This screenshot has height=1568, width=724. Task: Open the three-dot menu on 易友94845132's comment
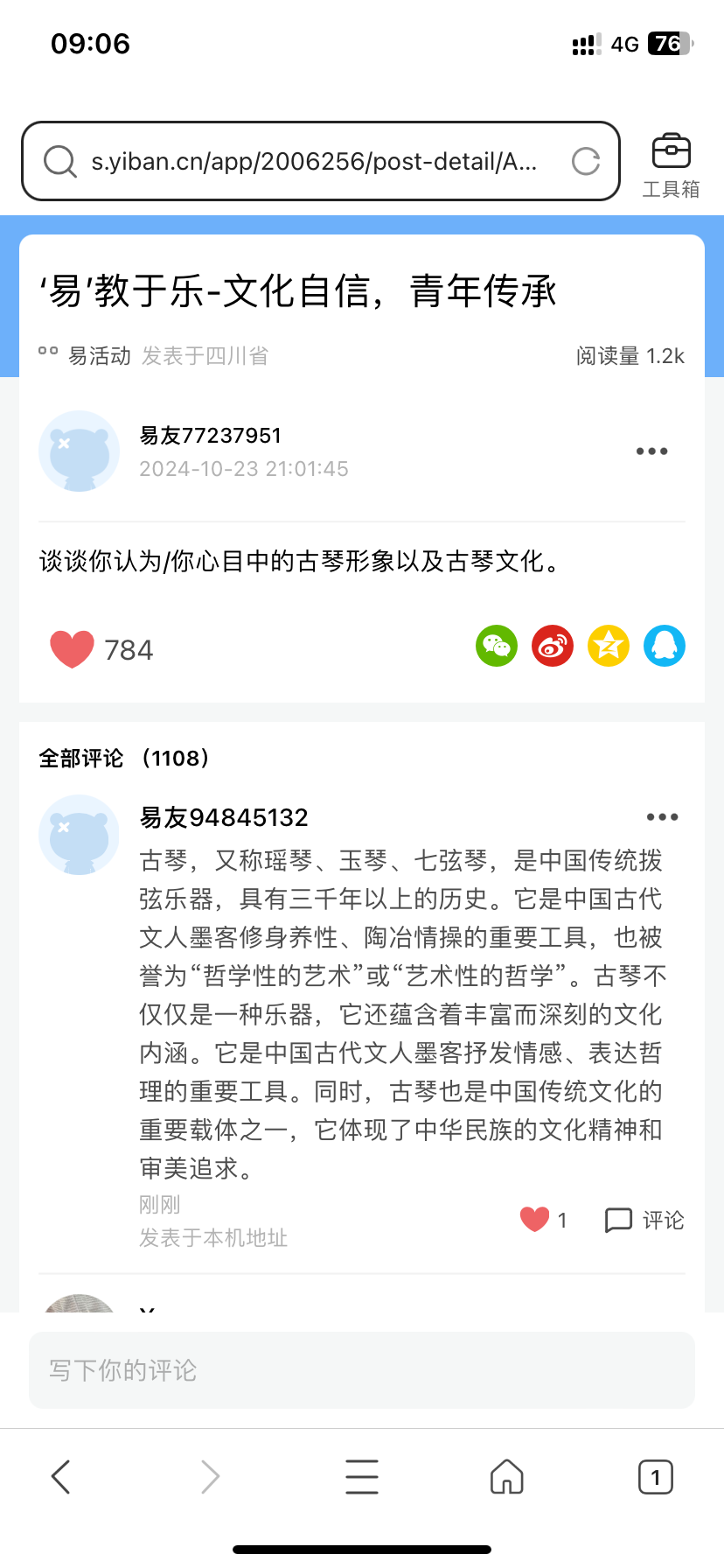pyautogui.click(x=662, y=817)
